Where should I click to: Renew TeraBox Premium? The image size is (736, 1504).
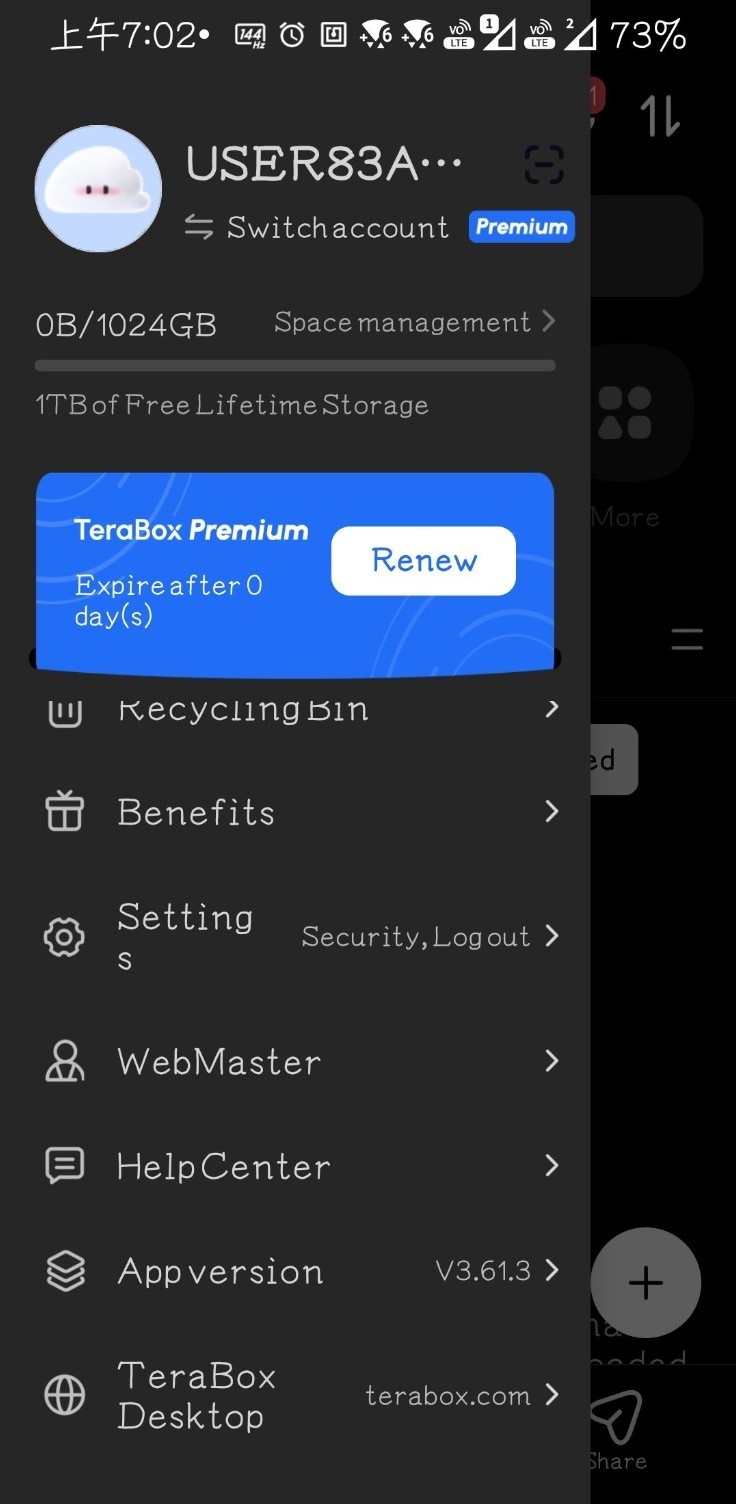(423, 560)
